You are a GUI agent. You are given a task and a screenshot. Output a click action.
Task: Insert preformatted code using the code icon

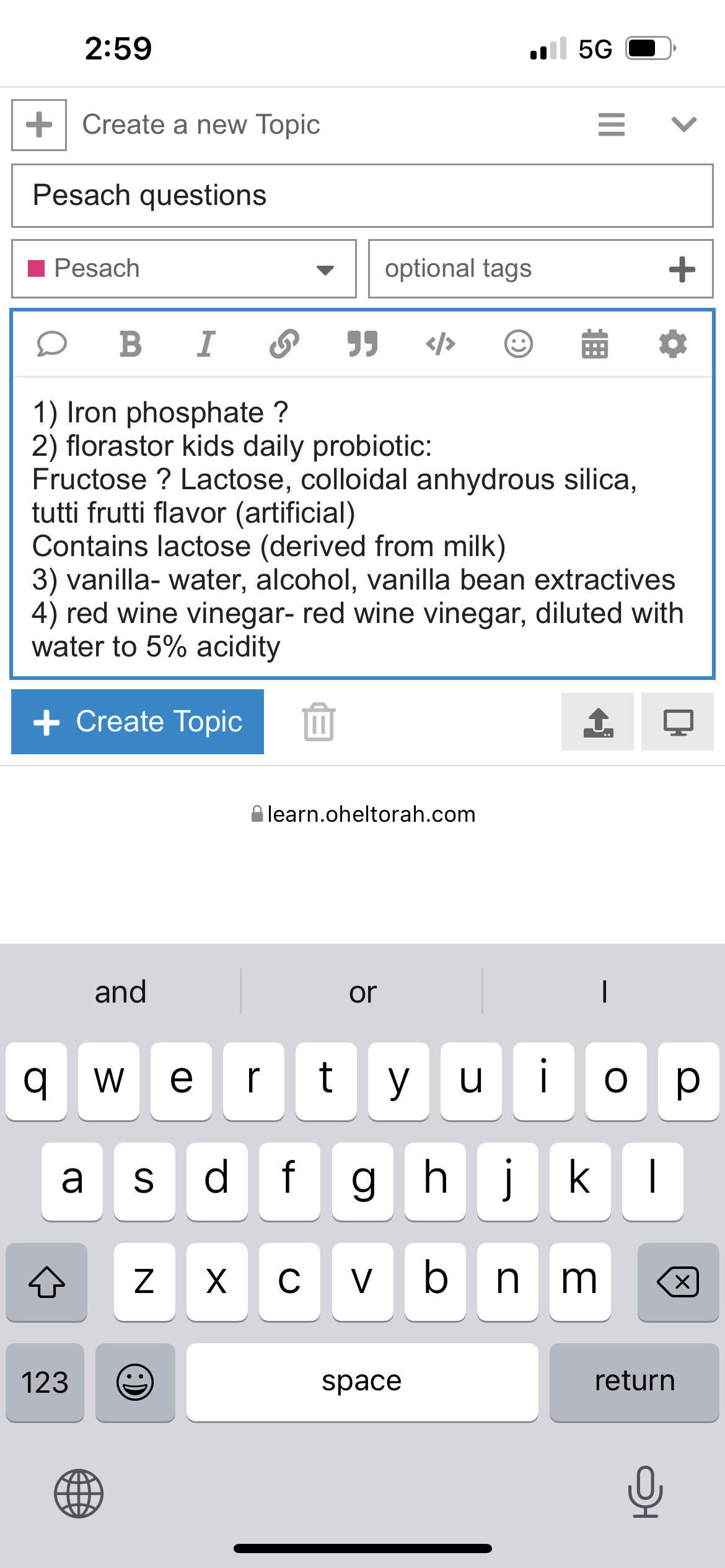click(x=441, y=344)
